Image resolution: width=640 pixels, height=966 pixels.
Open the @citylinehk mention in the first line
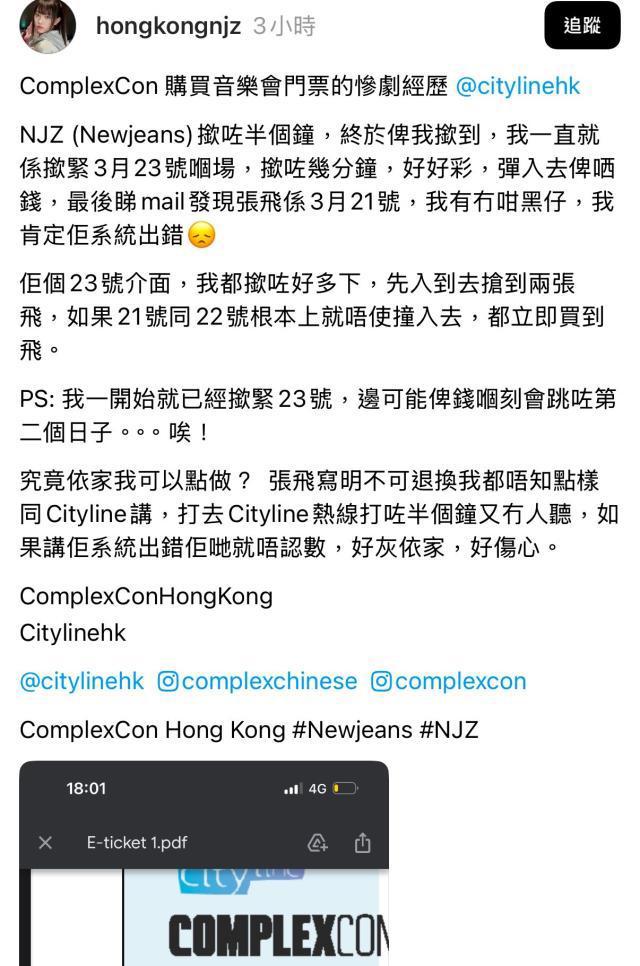pyautogui.click(x=517, y=86)
